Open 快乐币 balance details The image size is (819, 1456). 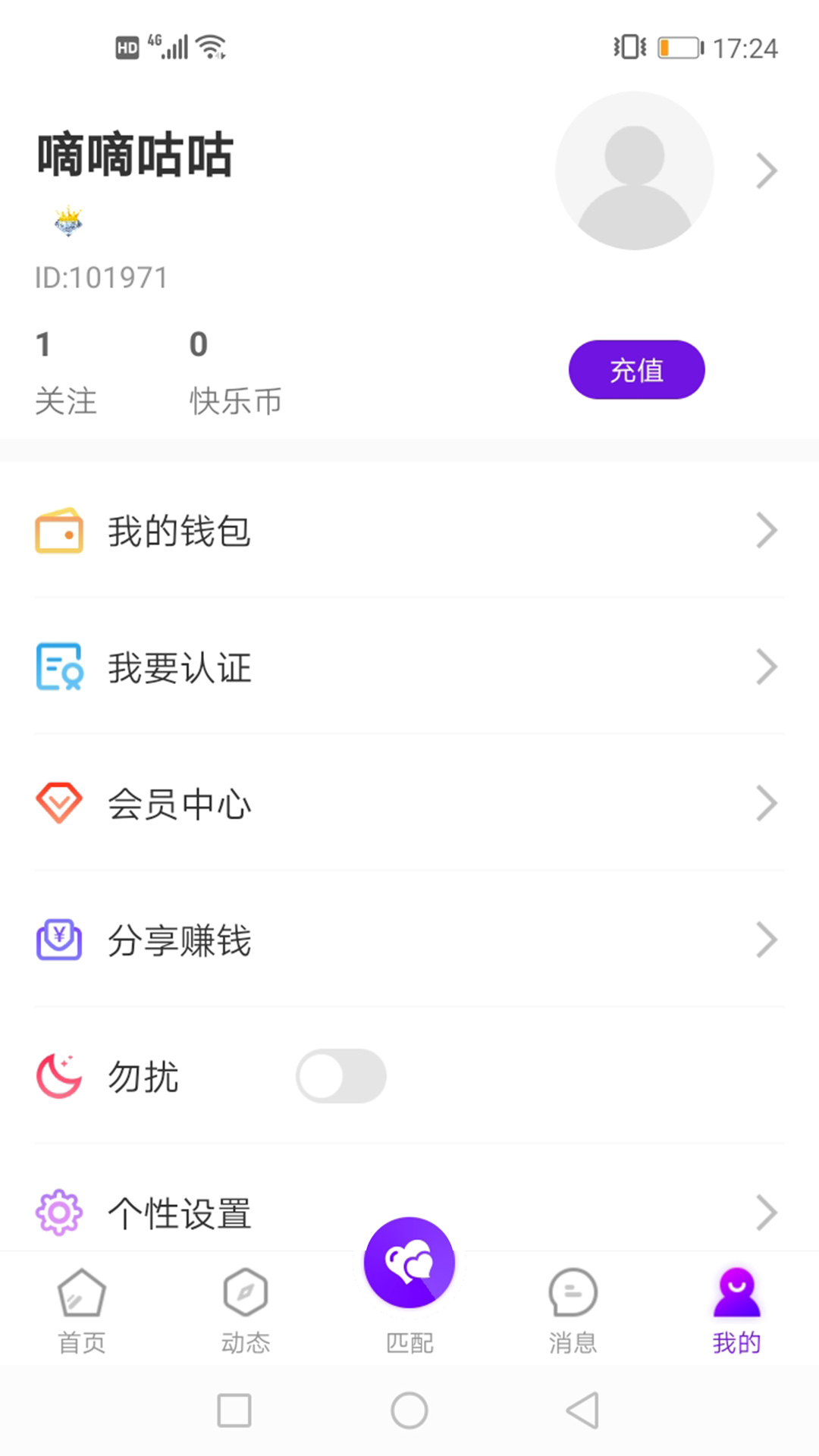235,372
